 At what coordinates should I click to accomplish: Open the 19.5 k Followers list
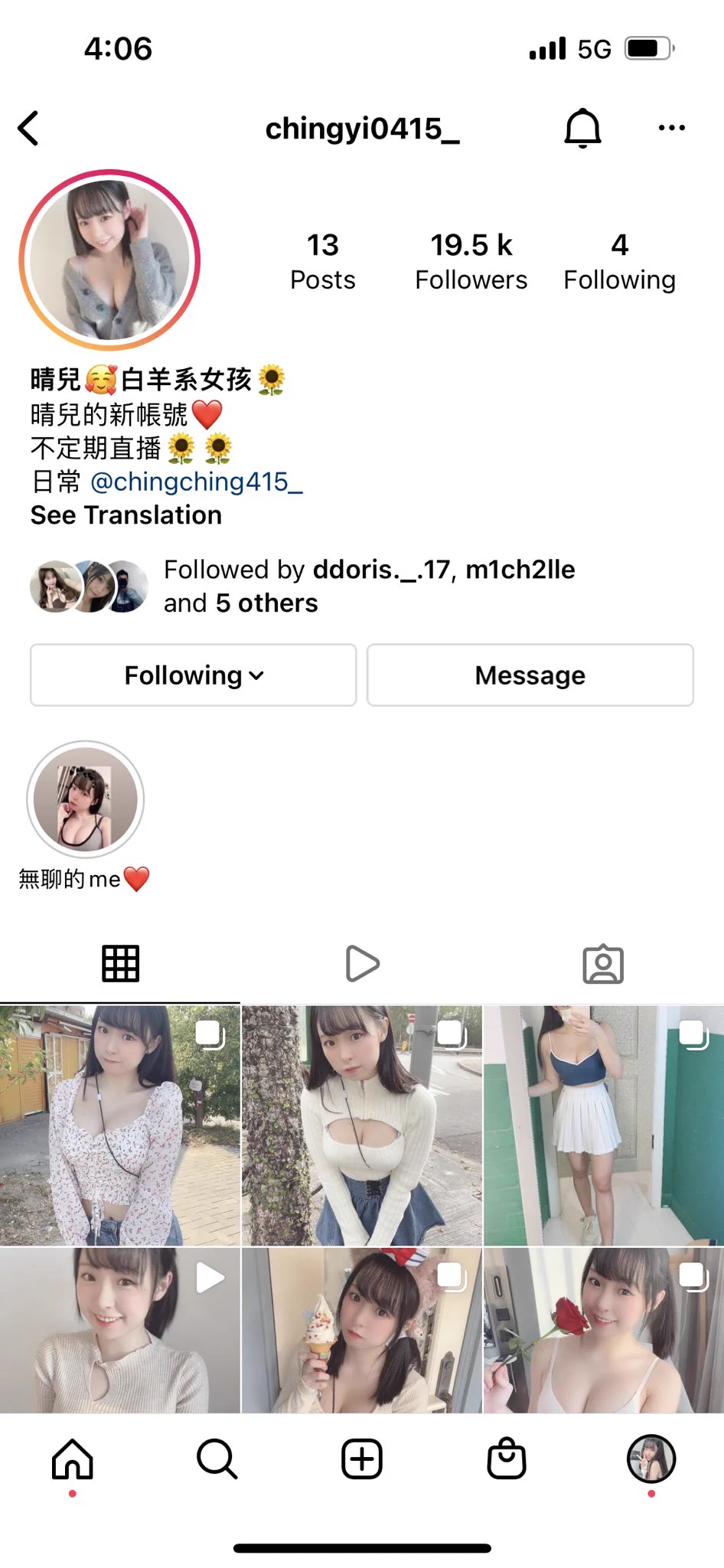[471, 262]
